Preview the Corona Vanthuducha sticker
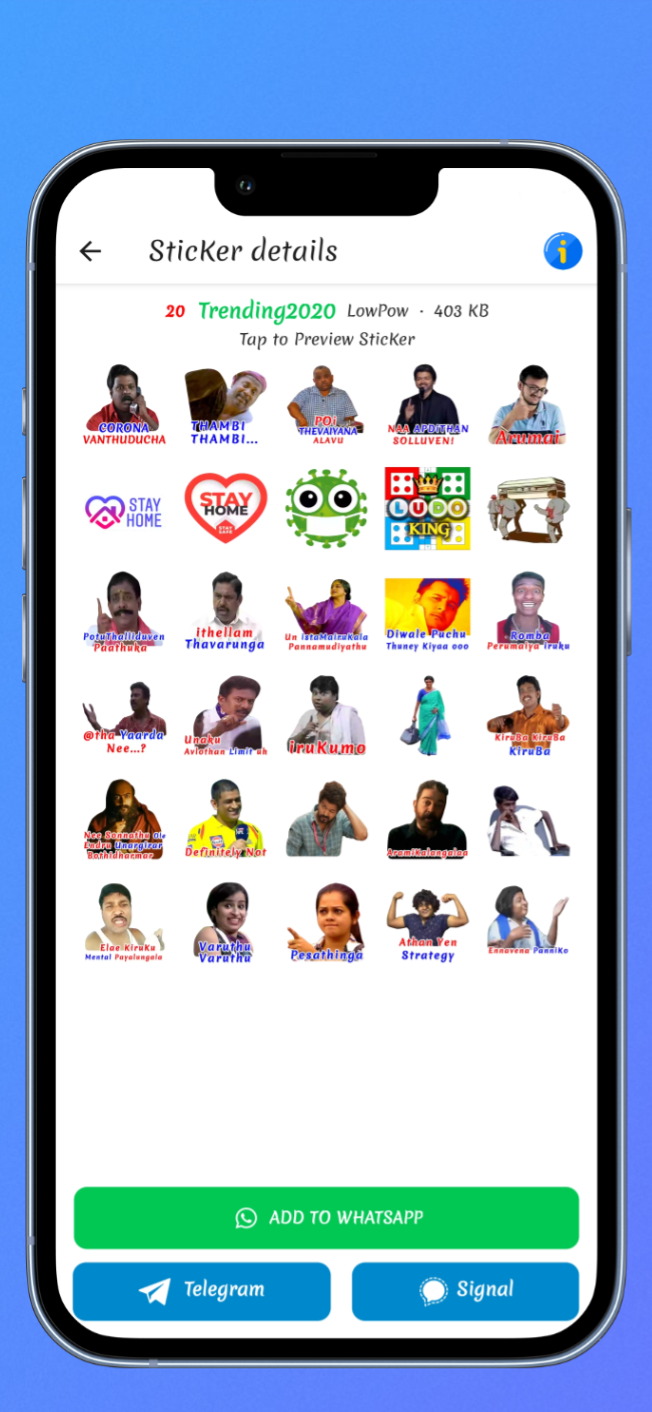This screenshot has width=652, height=1412. click(x=125, y=405)
